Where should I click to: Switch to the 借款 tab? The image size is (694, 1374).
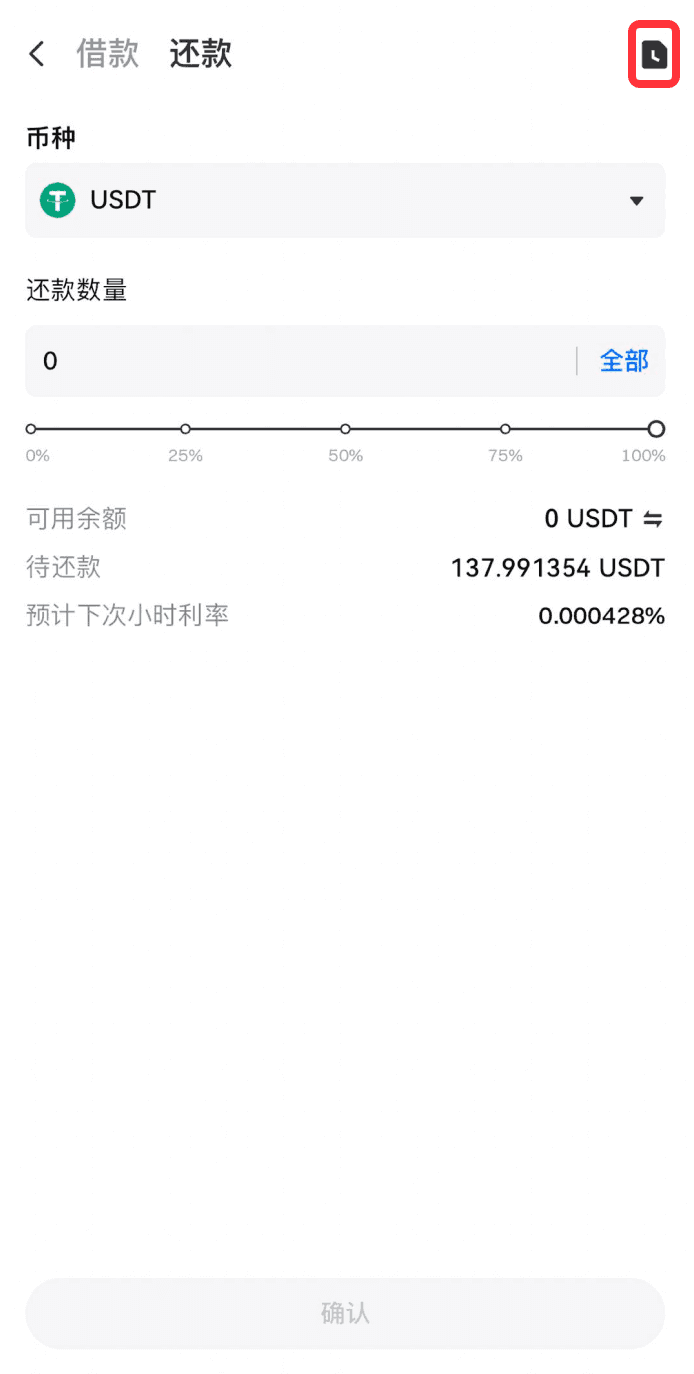pos(107,54)
